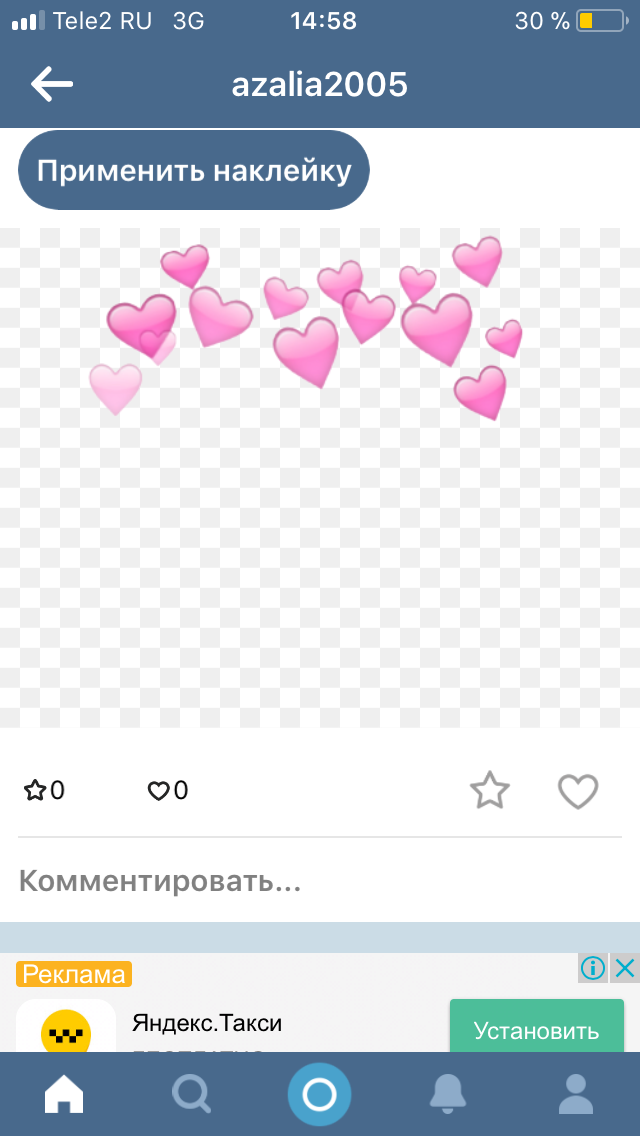Tap the Применить наклейку button
The height and width of the screenshot is (1136, 640).
tap(194, 171)
